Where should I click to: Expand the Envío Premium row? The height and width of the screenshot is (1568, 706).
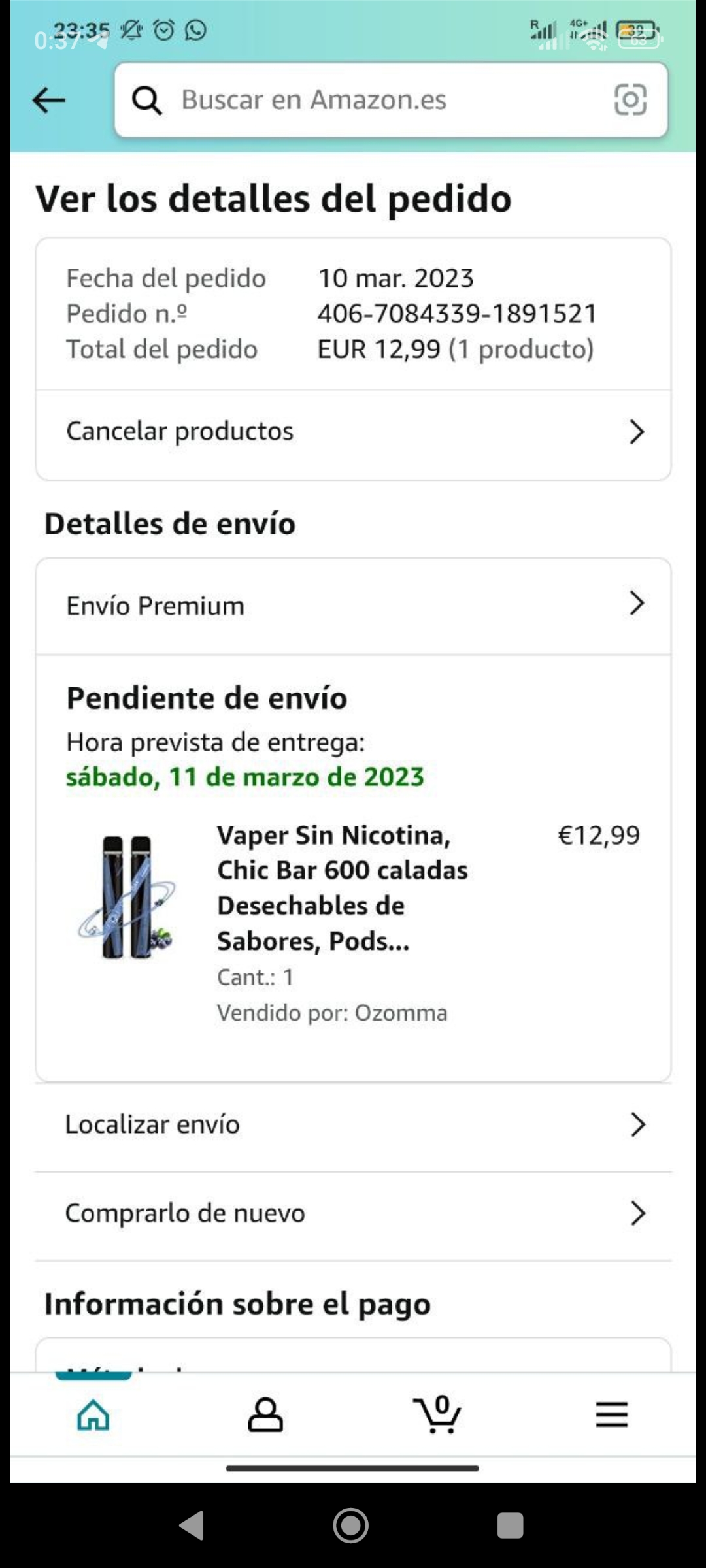point(353,606)
